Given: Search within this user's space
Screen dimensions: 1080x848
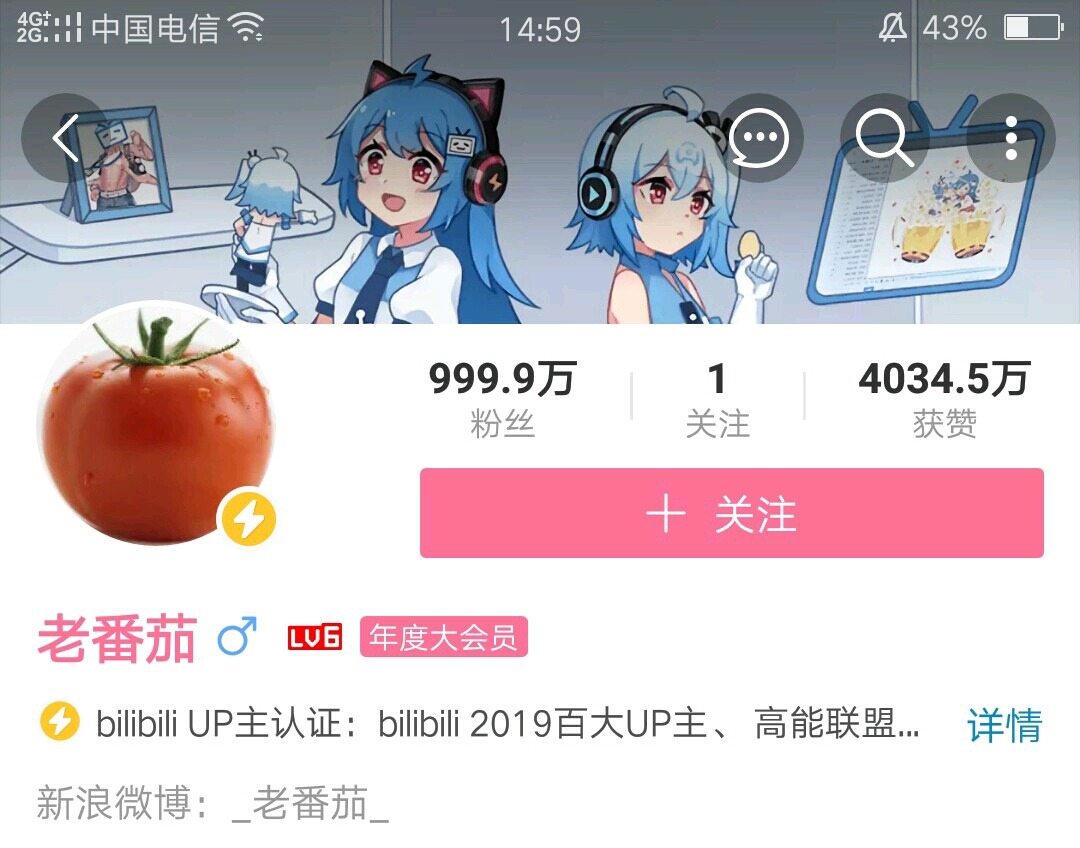Looking at the screenshot, I should click(x=884, y=138).
